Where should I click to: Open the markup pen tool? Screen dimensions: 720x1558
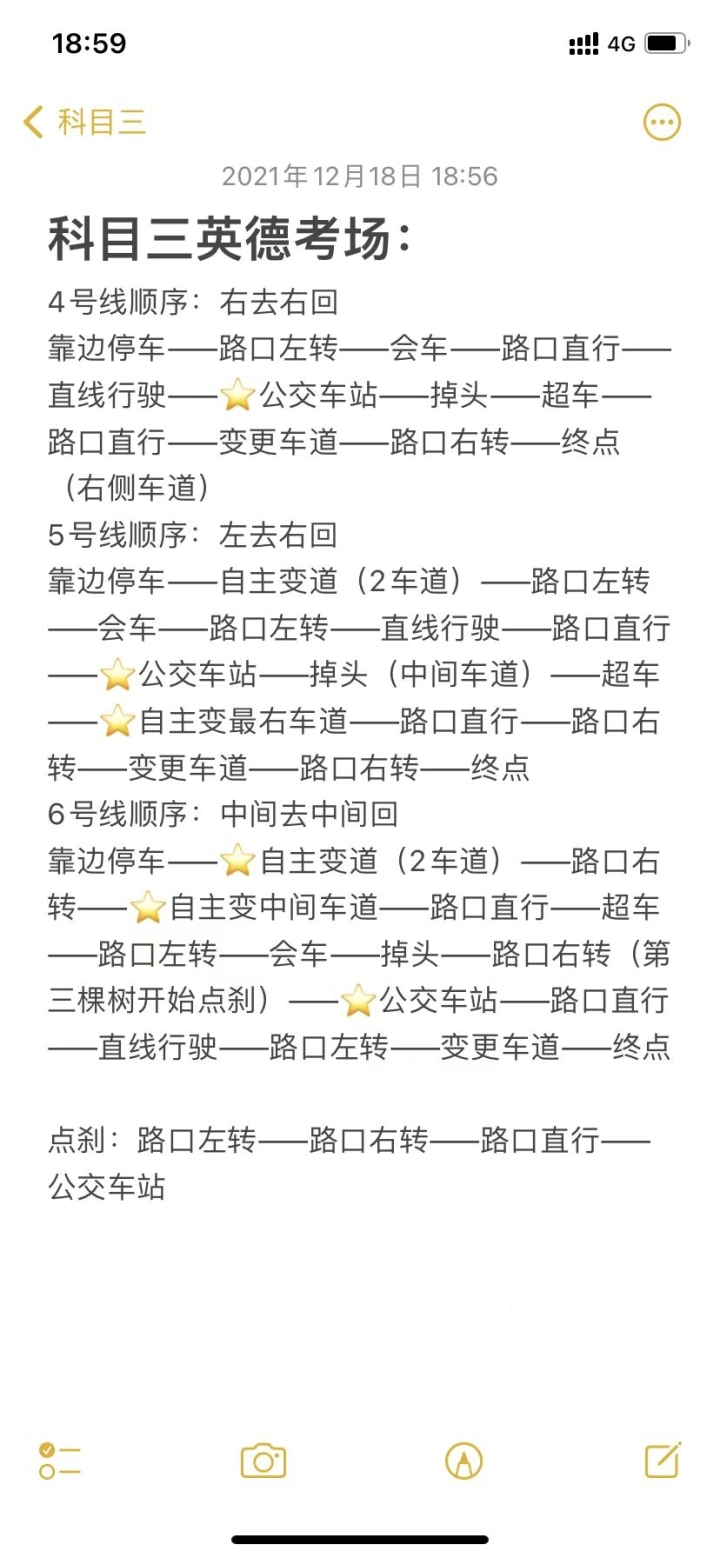pos(464,1461)
